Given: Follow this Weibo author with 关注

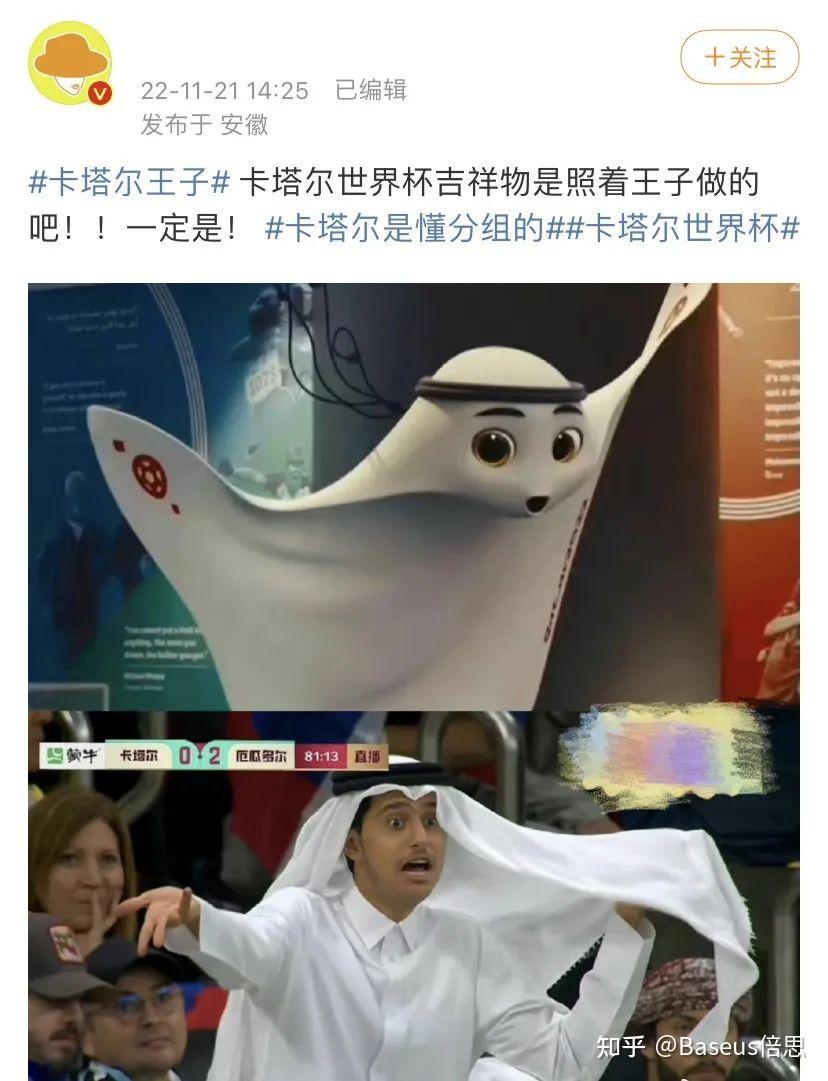Looking at the screenshot, I should [739, 57].
